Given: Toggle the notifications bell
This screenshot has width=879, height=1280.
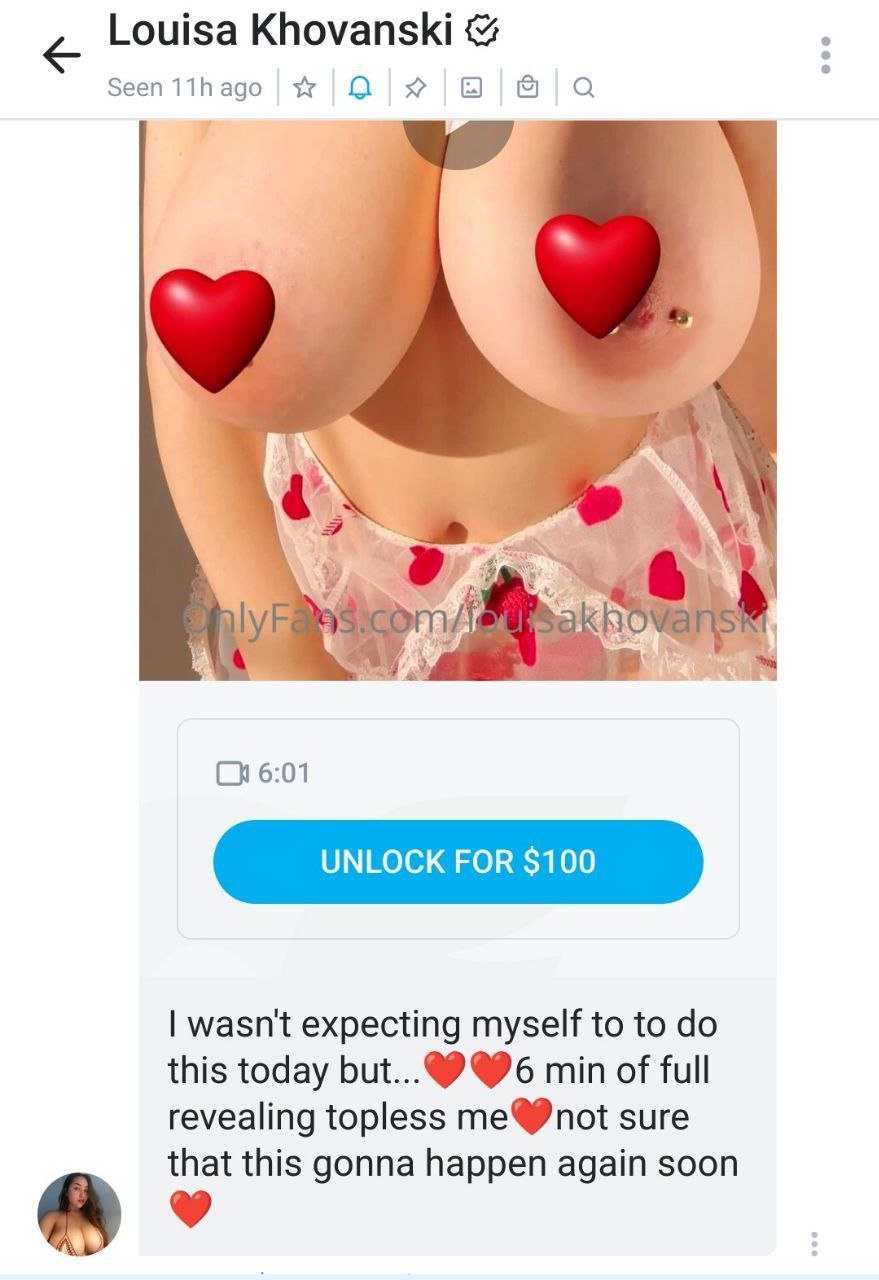Looking at the screenshot, I should pyautogui.click(x=359, y=88).
